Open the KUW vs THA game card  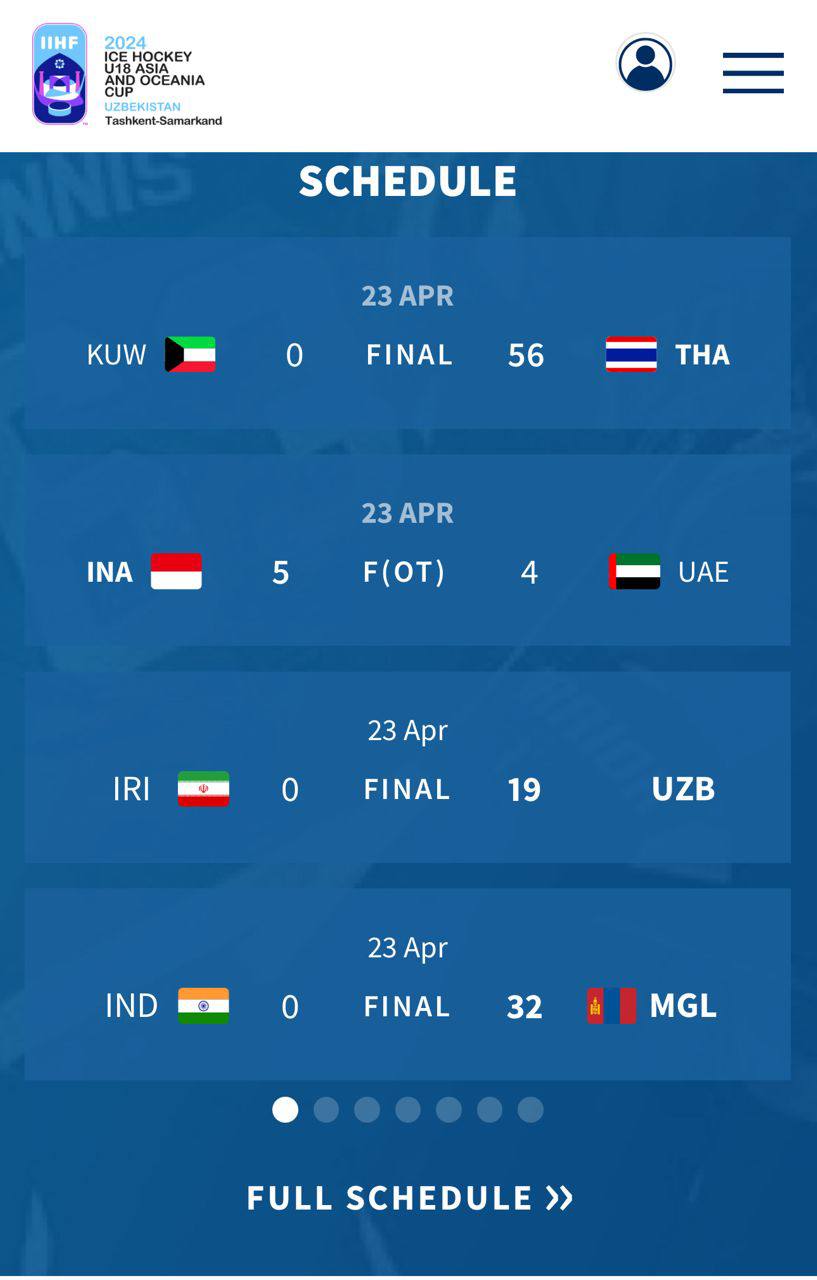(x=407, y=333)
